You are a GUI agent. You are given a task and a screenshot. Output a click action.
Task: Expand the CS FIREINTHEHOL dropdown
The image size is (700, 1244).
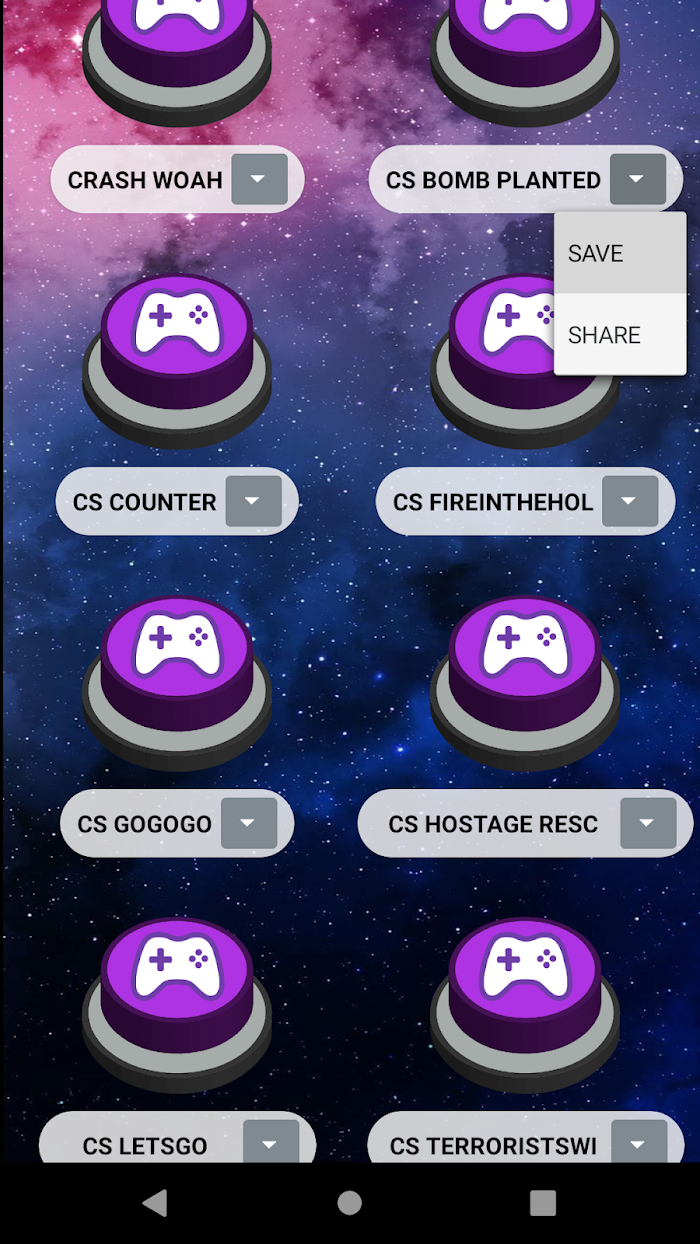tap(630, 501)
